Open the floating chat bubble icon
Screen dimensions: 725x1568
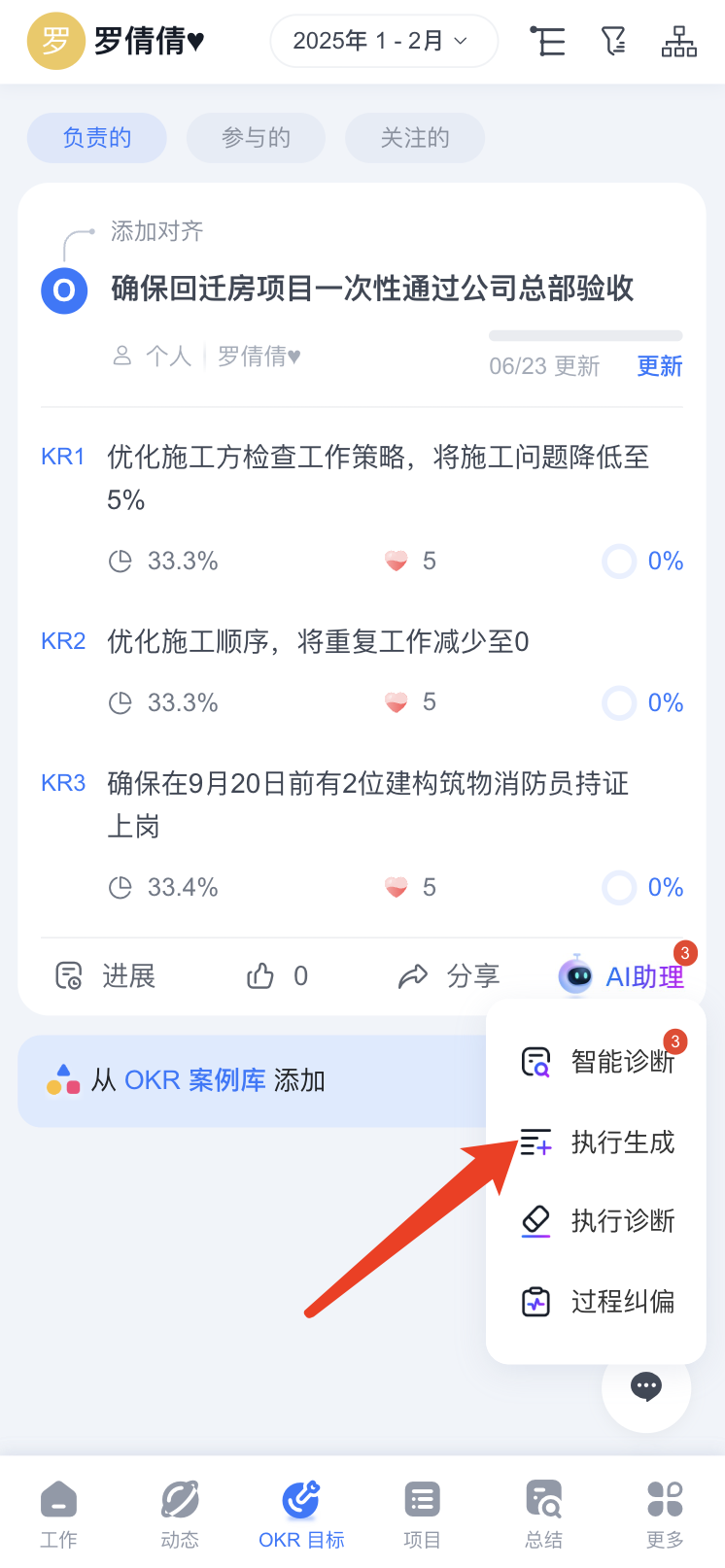click(x=645, y=1388)
